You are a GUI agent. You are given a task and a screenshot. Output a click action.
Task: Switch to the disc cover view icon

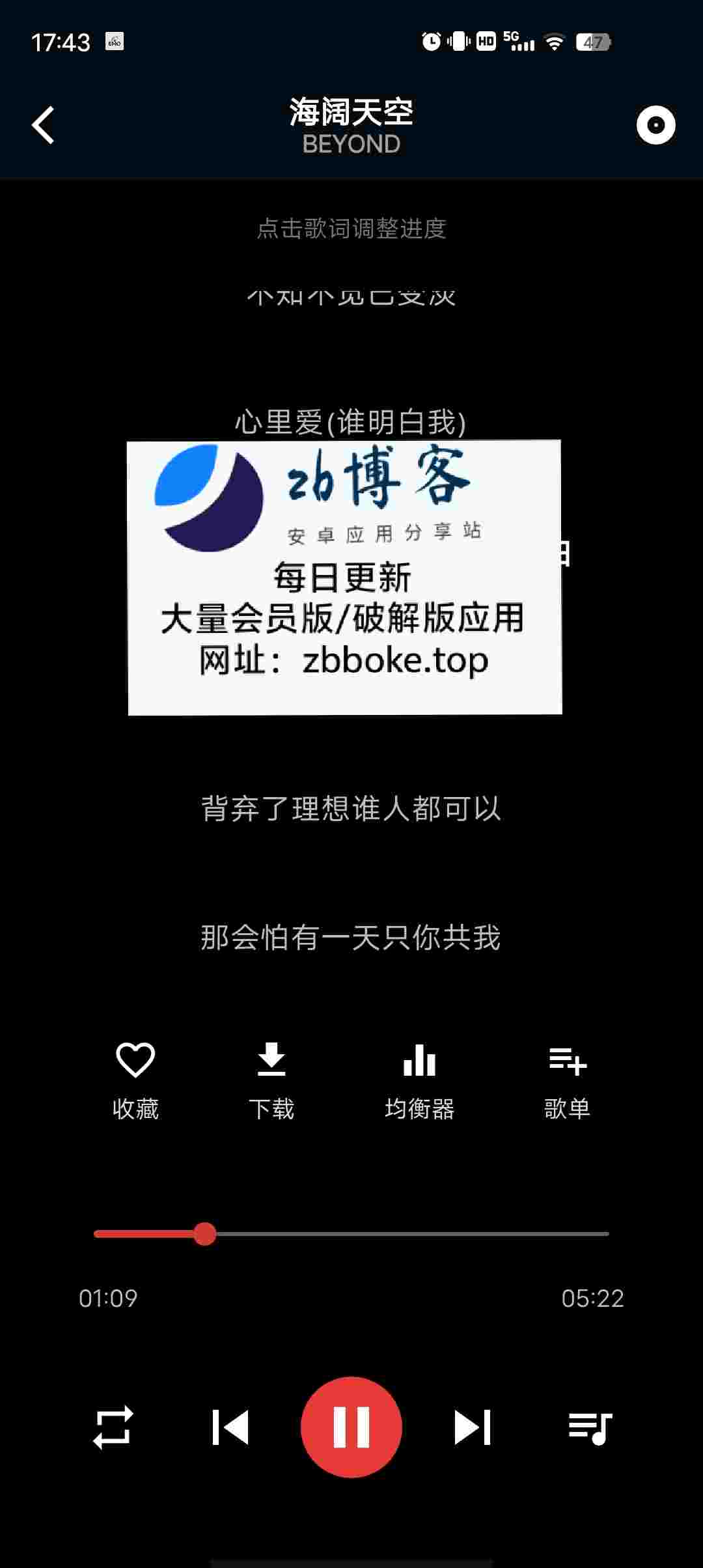655,125
